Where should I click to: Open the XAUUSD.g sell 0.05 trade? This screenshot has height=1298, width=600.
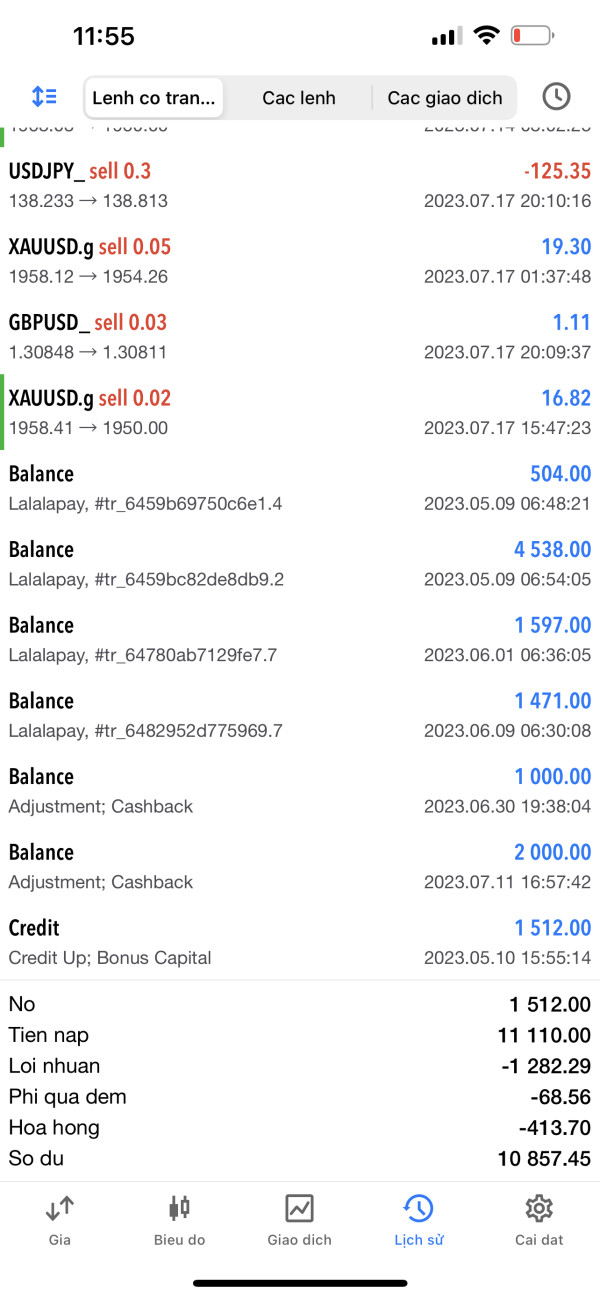click(300, 261)
